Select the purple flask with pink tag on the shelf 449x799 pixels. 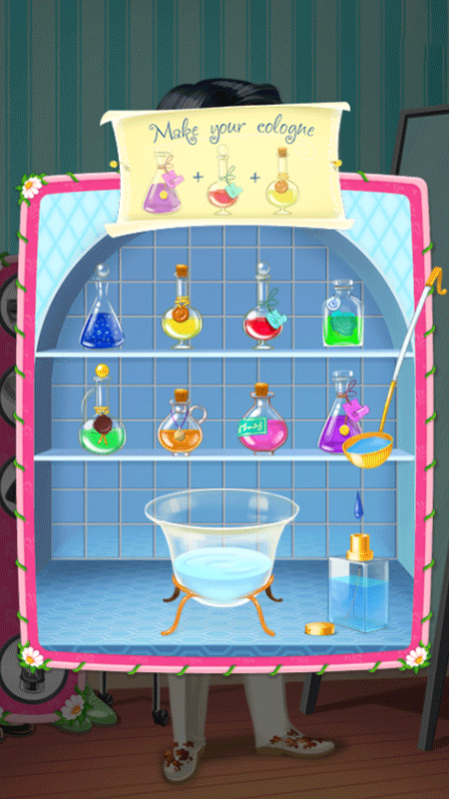coord(343,412)
